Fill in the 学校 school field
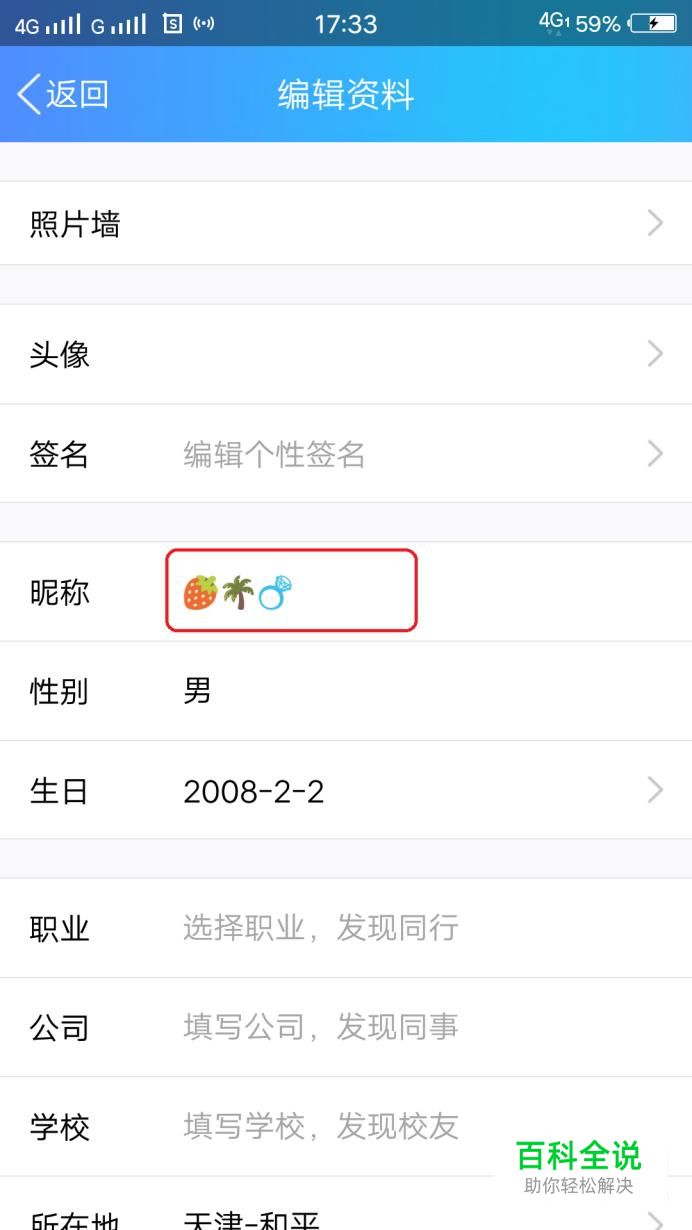 click(346, 1126)
